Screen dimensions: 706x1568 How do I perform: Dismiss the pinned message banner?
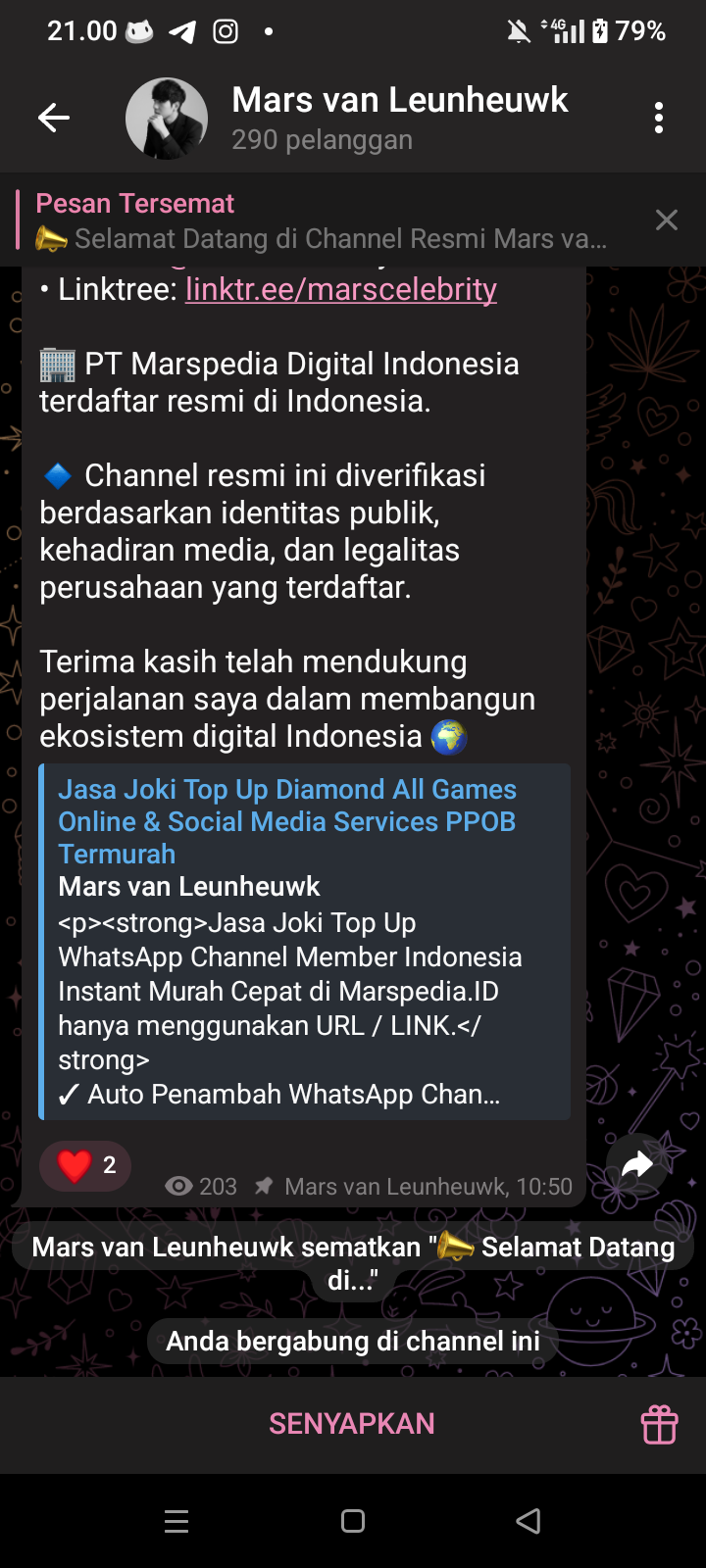pyautogui.click(x=666, y=220)
